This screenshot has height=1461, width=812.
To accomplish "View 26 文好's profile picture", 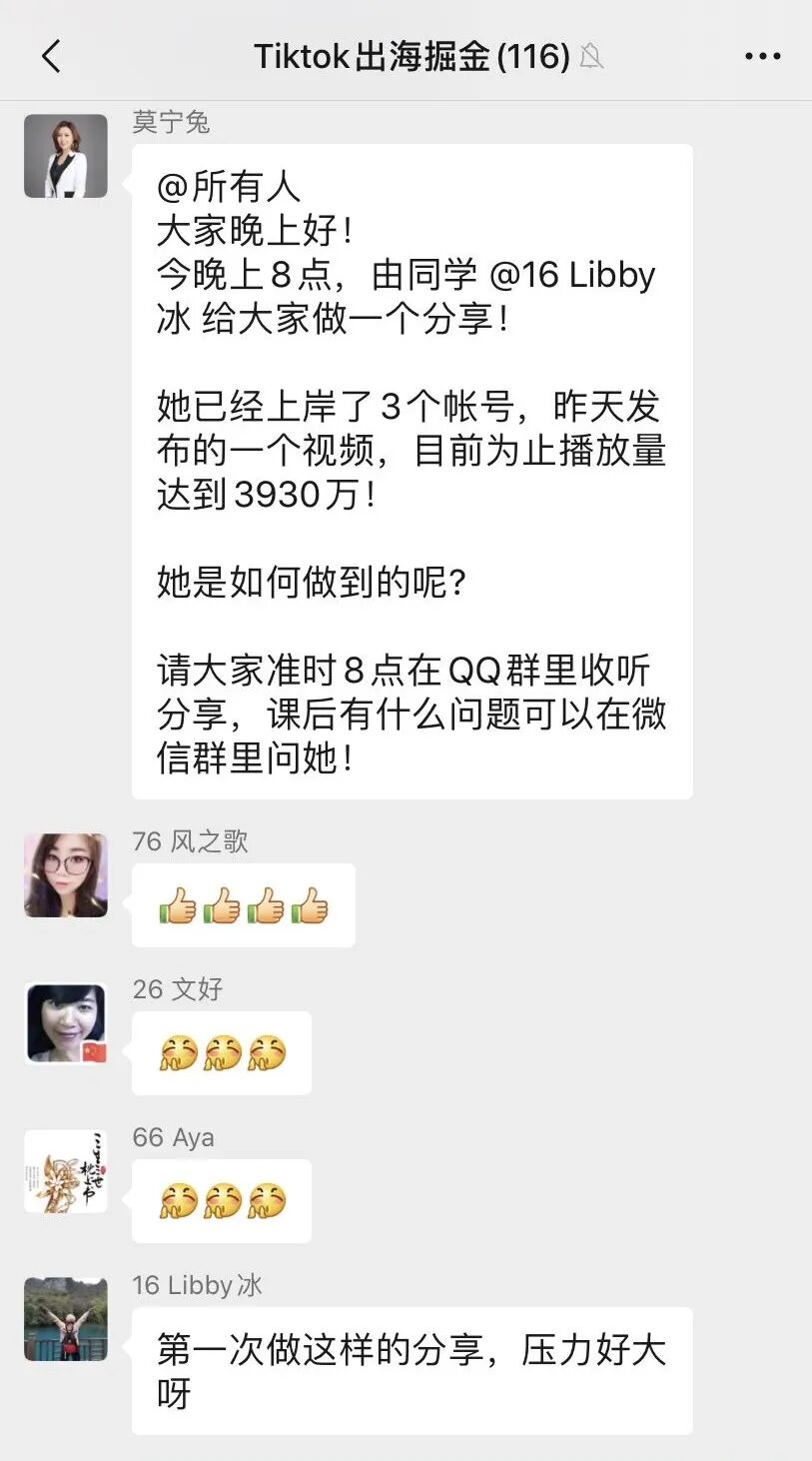I will point(66,1023).
